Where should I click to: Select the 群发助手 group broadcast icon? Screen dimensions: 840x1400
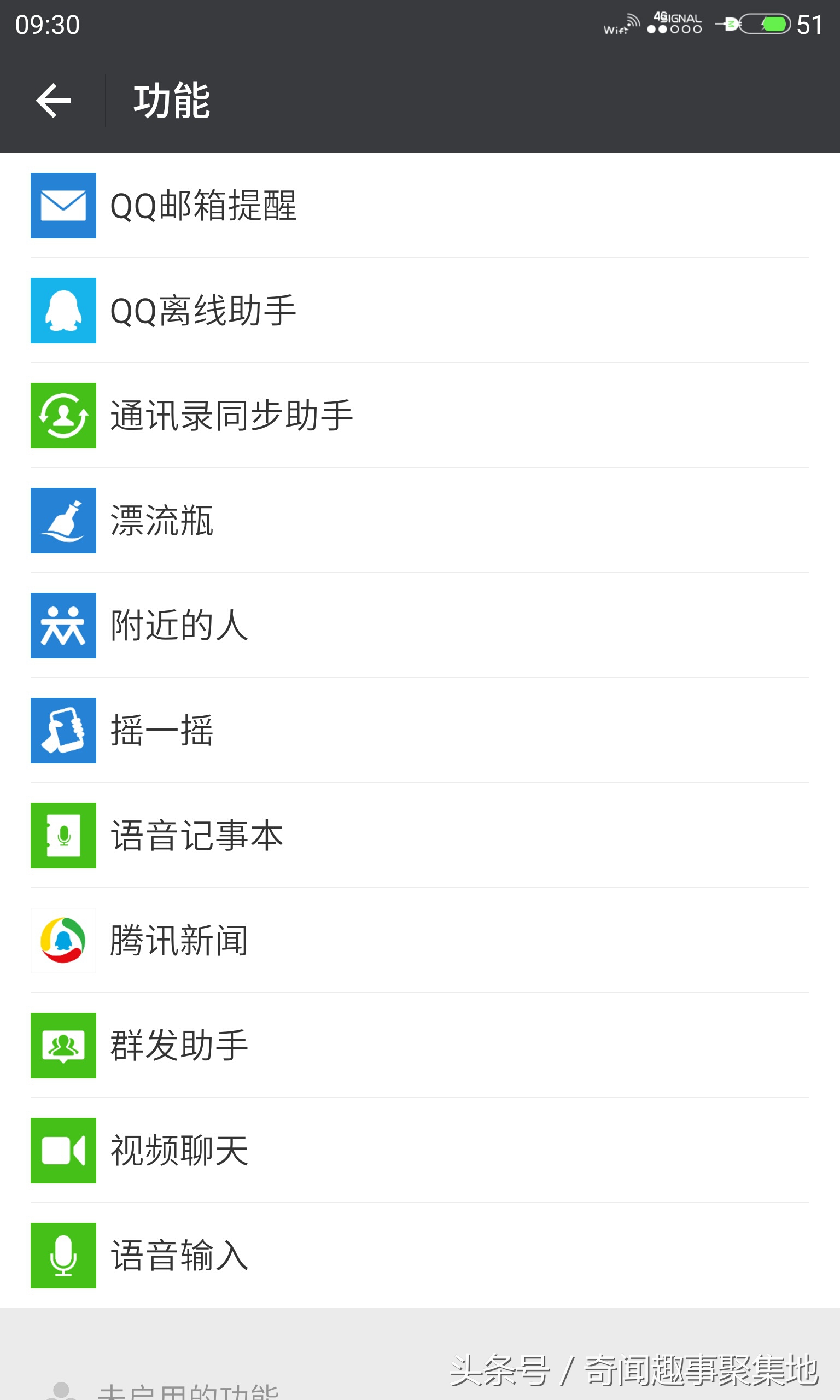pos(63,1045)
